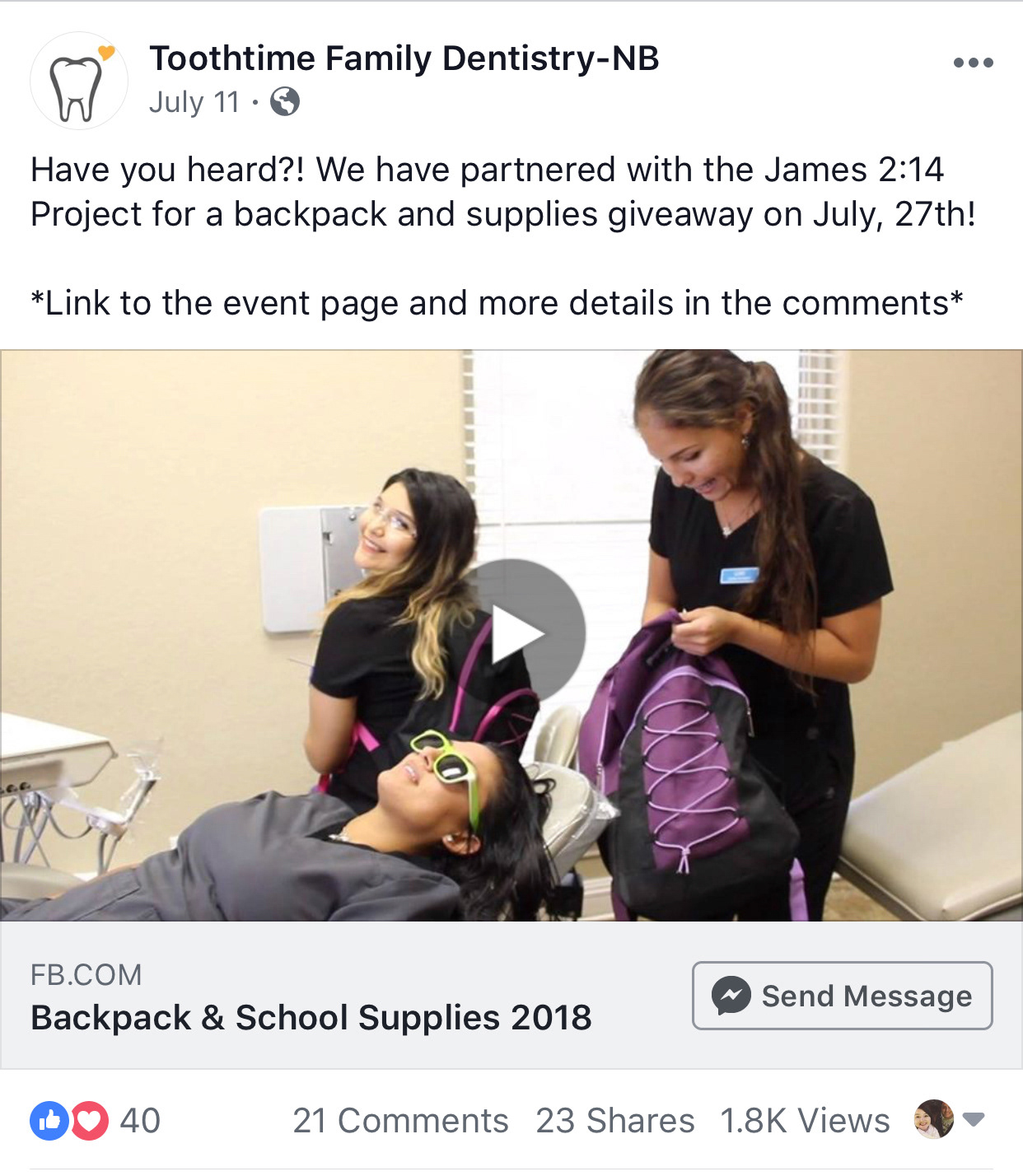View the 40 reactions list
Image resolution: width=1023 pixels, height=1176 pixels.
[x=95, y=1121]
